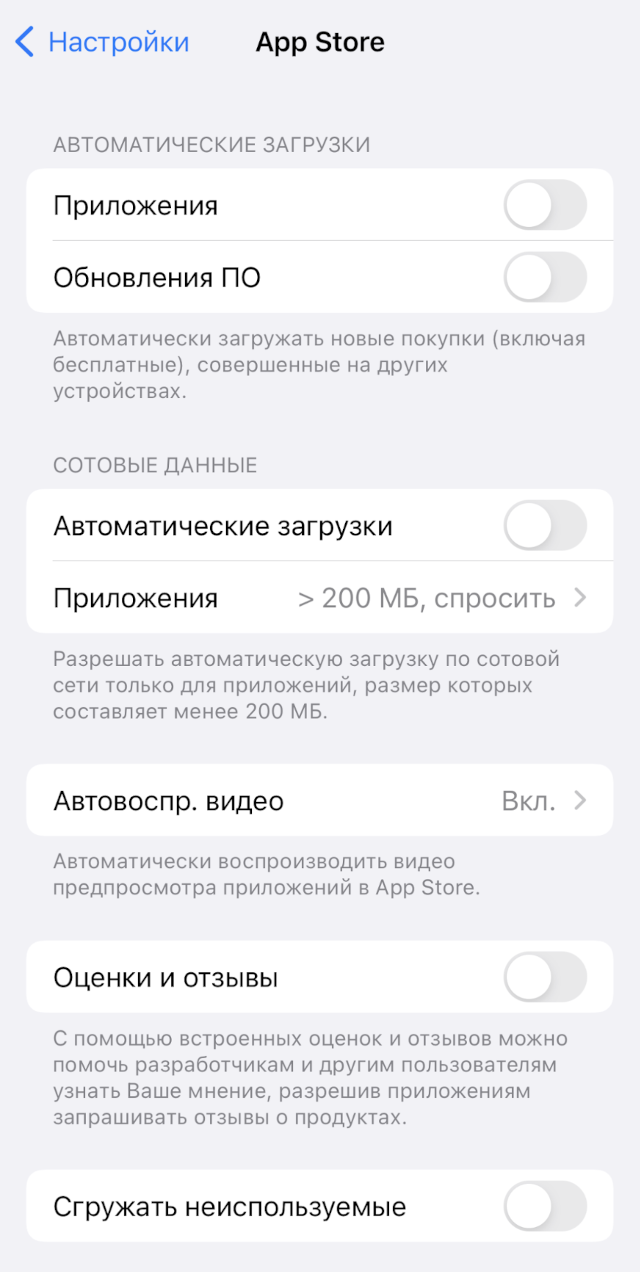Open the Приложения > 200 МБ, спросить row

(320, 598)
